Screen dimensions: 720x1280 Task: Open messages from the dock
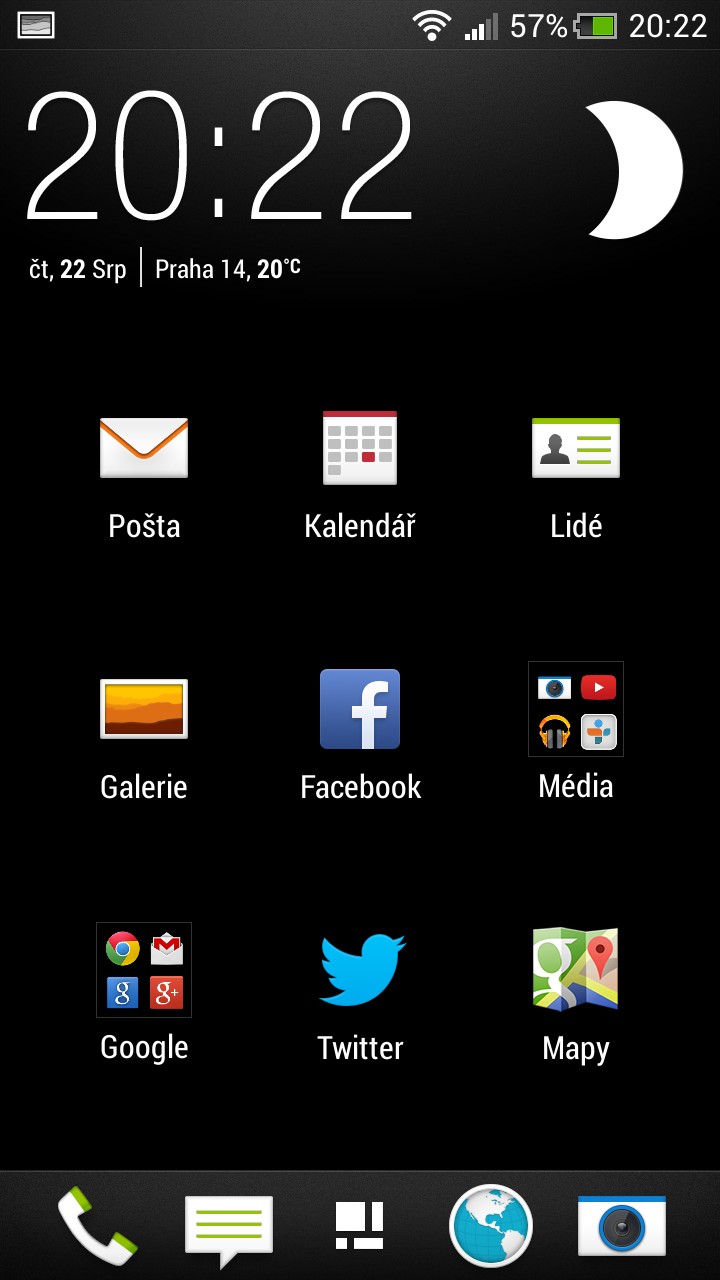coord(229,1226)
